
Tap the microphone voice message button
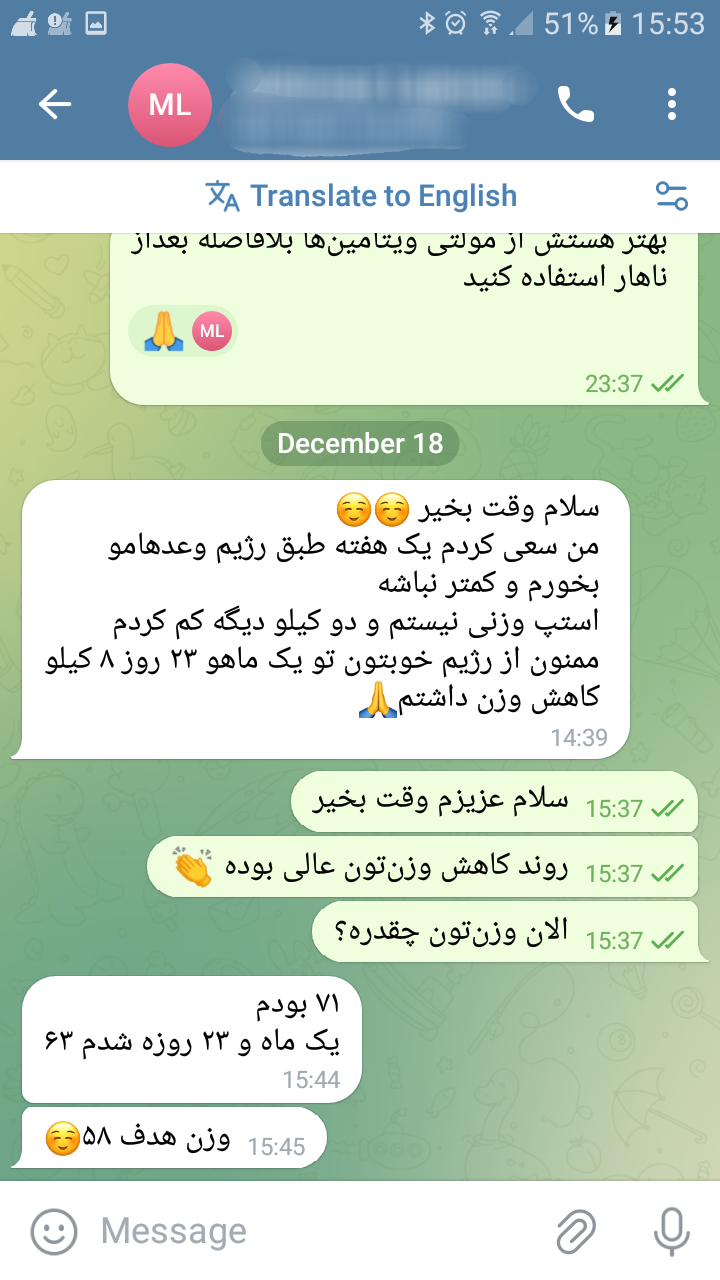(x=671, y=1231)
